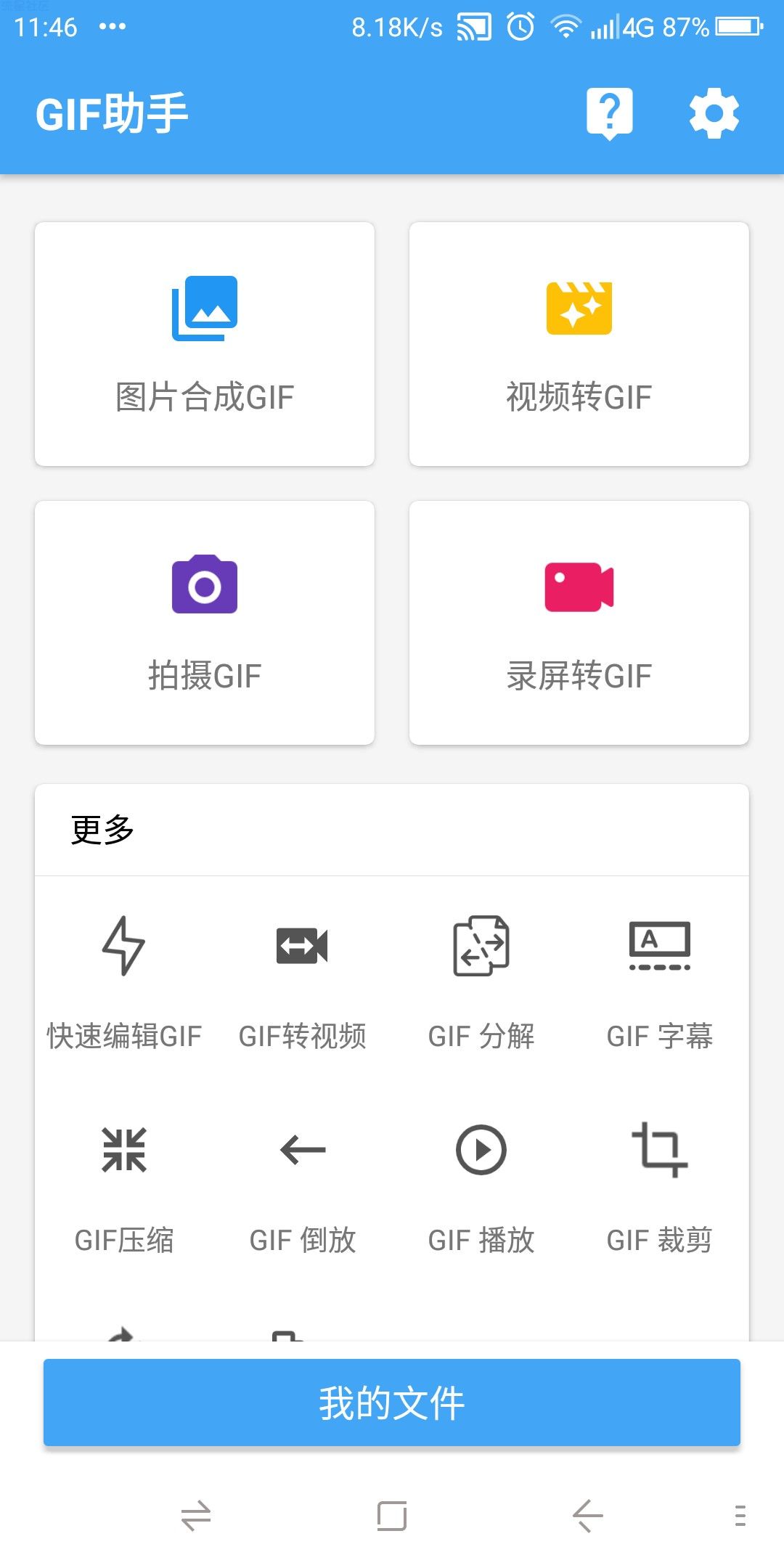
Task: Open GIF 播放 player
Action: click(x=481, y=1185)
